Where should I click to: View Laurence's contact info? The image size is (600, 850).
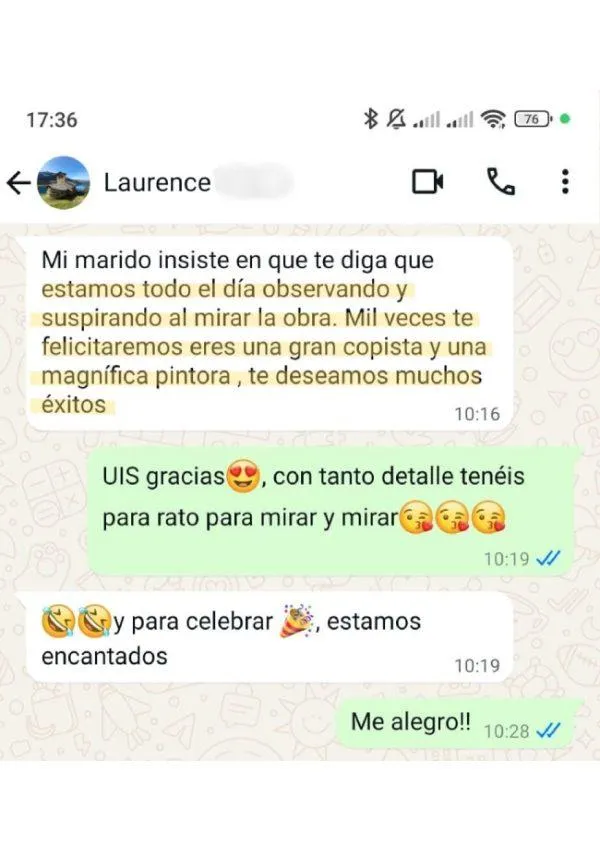tap(158, 182)
